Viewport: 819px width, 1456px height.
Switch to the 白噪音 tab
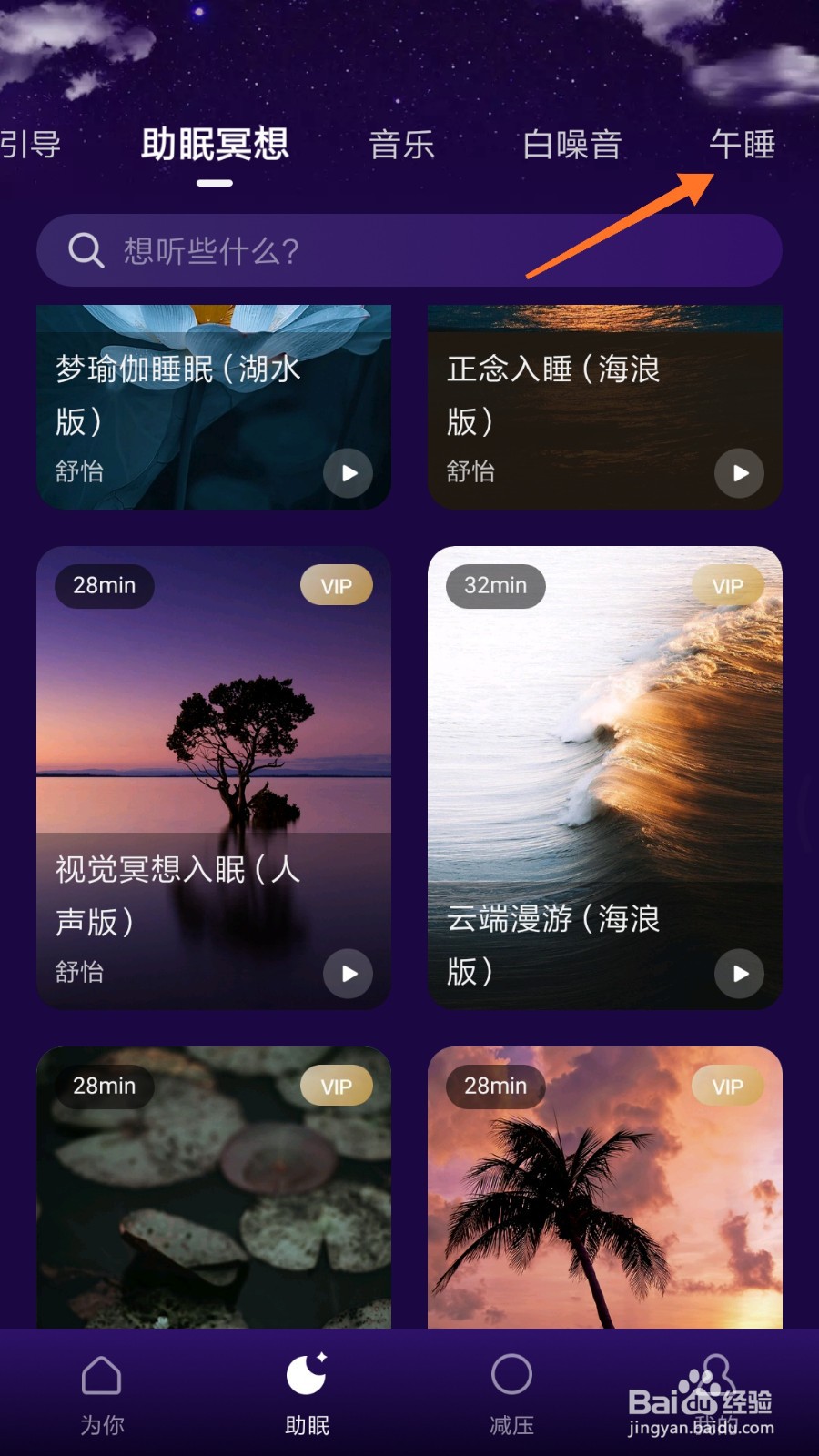click(571, 144)
